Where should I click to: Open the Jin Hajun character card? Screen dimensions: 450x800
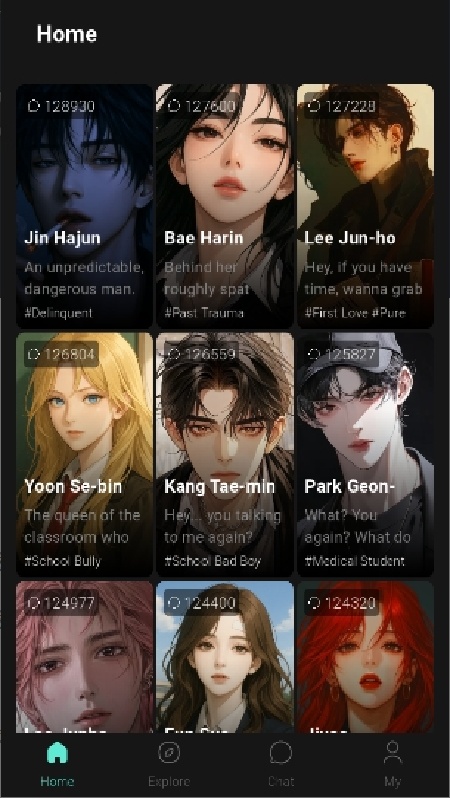(x=85, y=206)
